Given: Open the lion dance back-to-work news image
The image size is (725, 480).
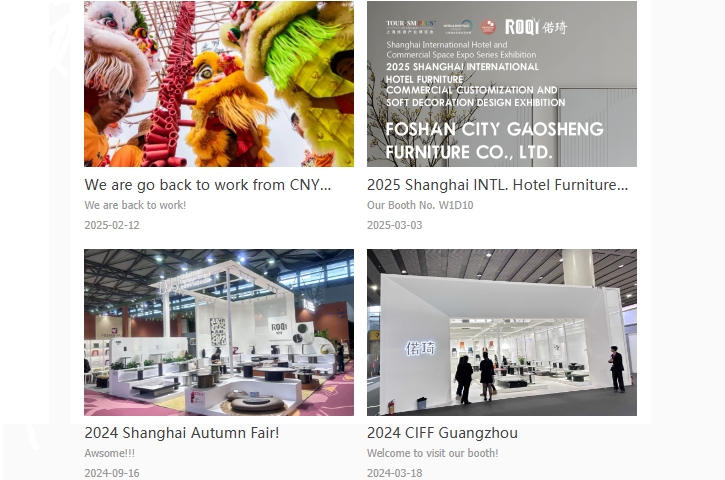Looking at the screenshot, I should click(218, 84).
